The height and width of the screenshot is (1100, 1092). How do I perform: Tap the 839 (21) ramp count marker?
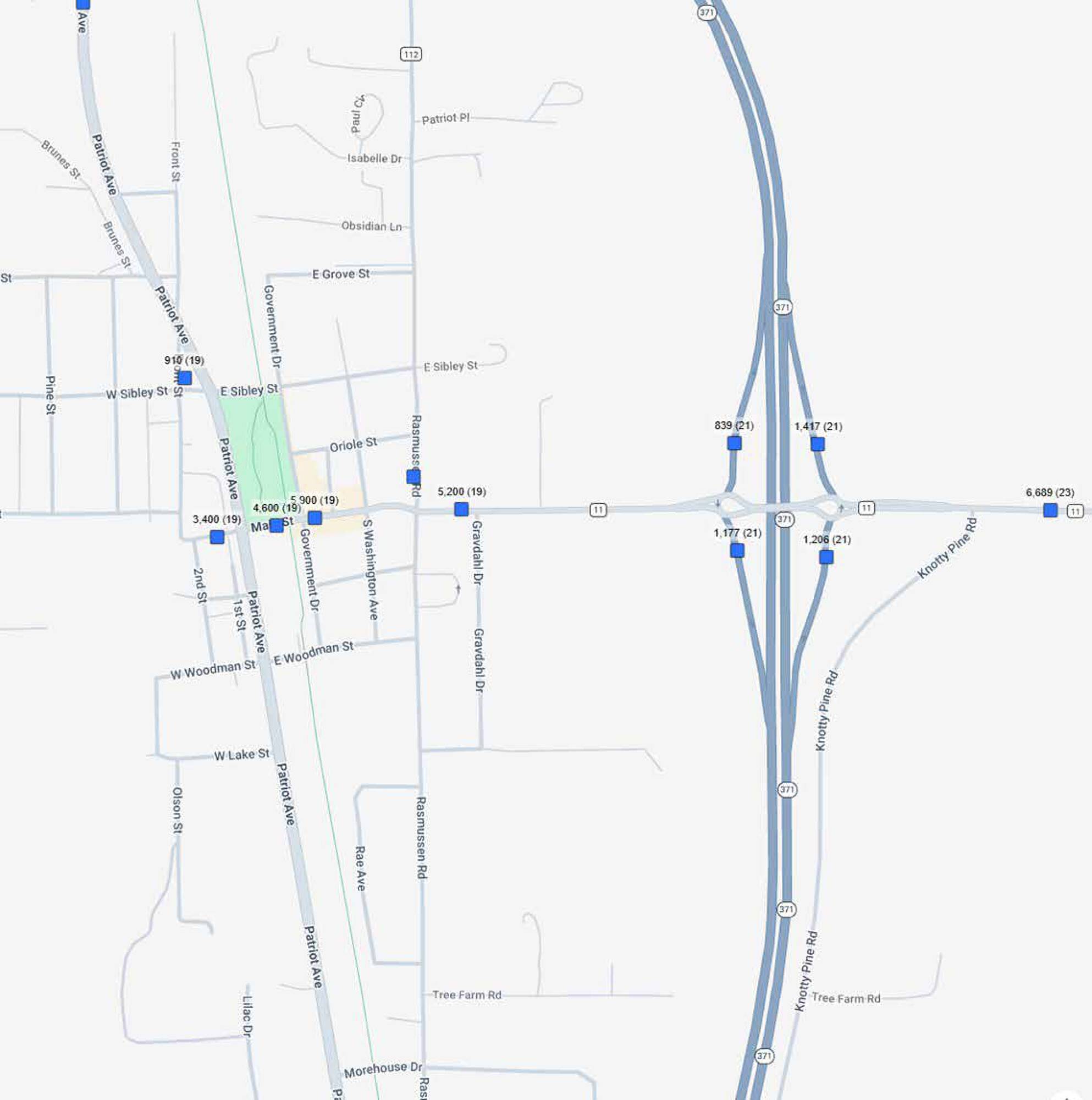(735, 443)
